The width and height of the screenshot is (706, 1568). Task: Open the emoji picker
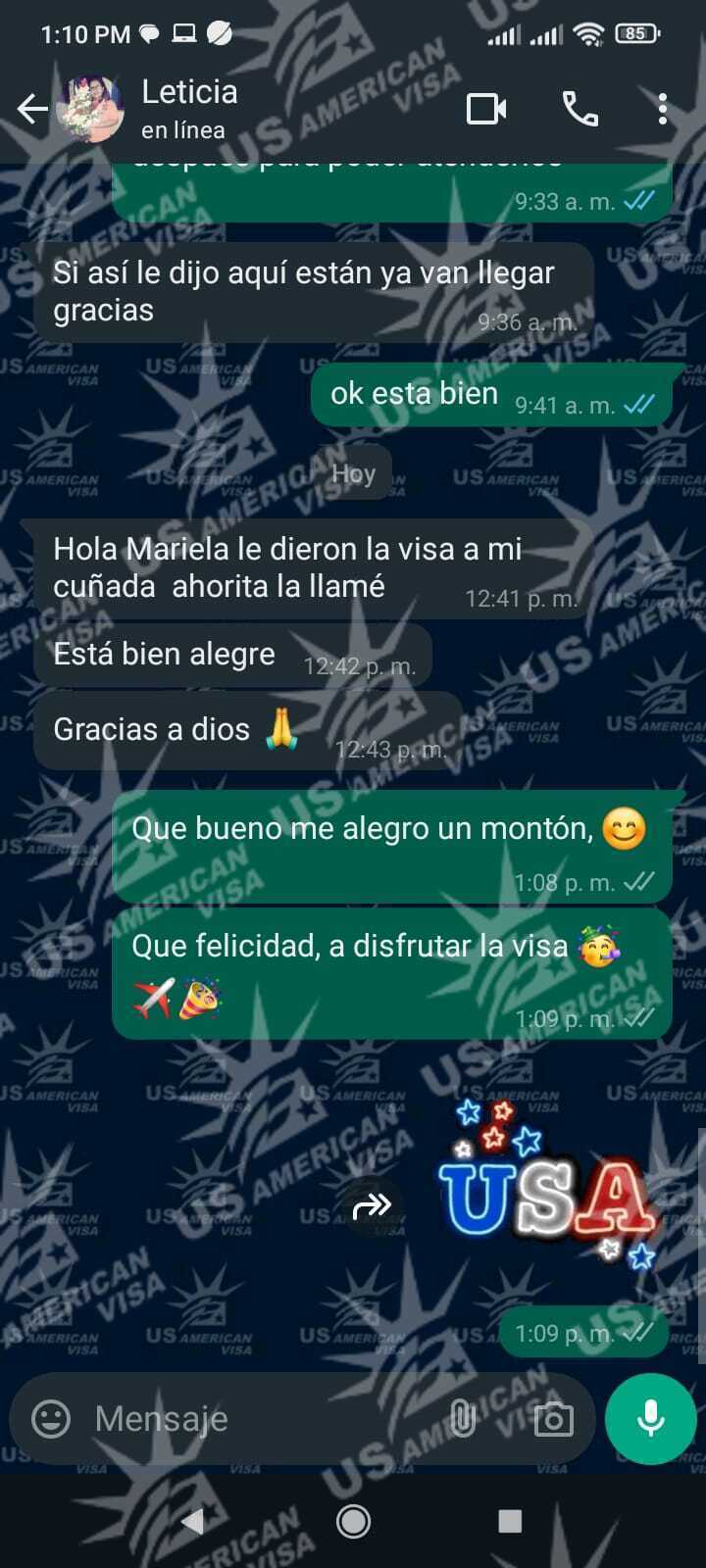51,1418
